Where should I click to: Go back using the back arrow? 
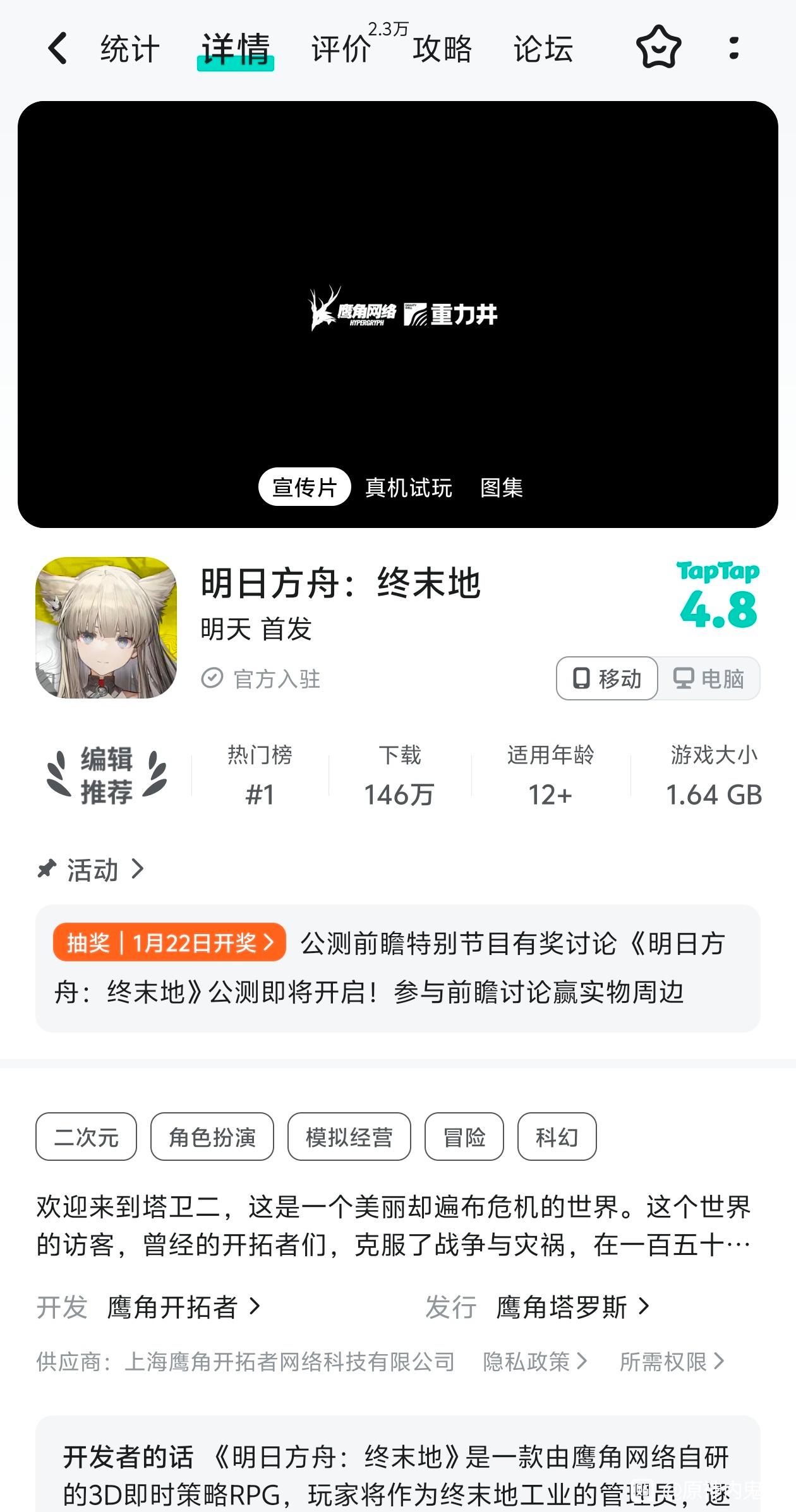[x=57, y=48]
